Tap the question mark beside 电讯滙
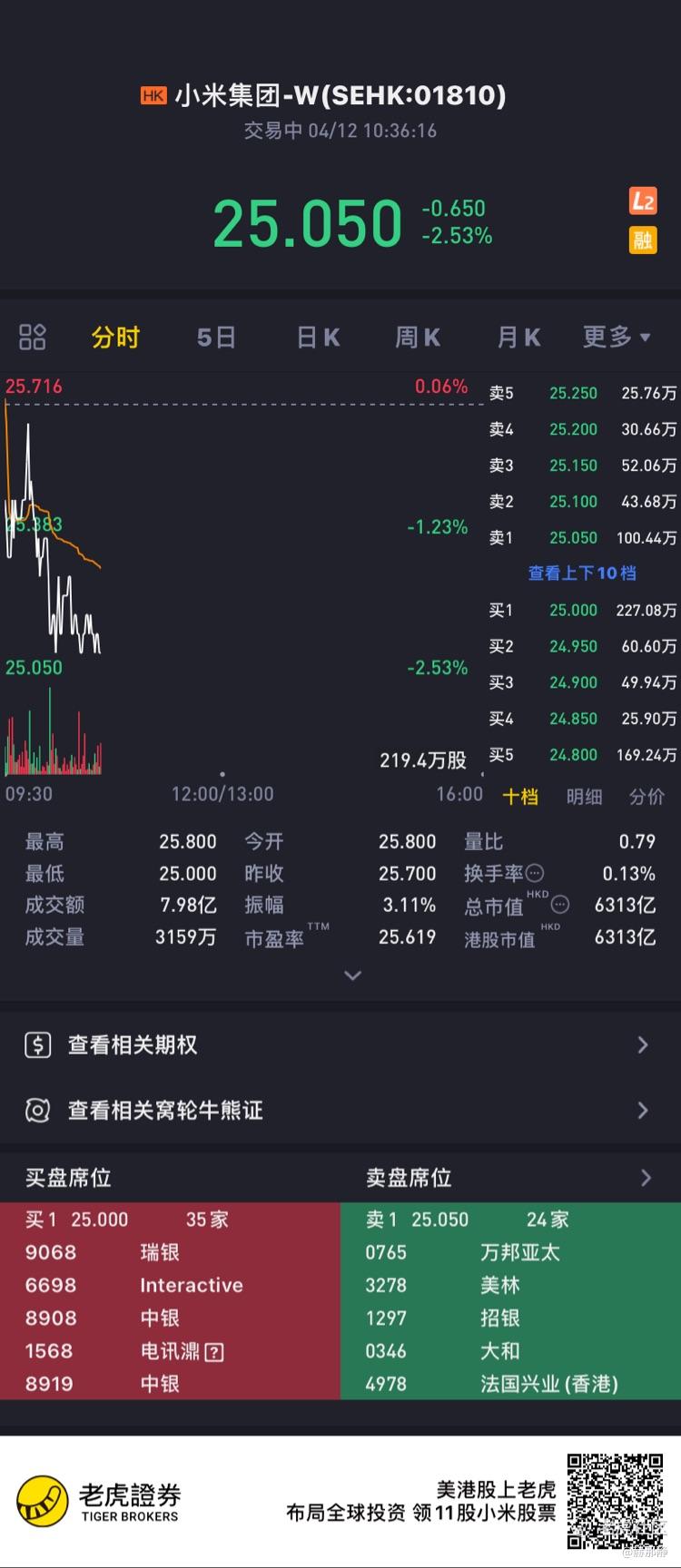 (x=214, y=1352)
